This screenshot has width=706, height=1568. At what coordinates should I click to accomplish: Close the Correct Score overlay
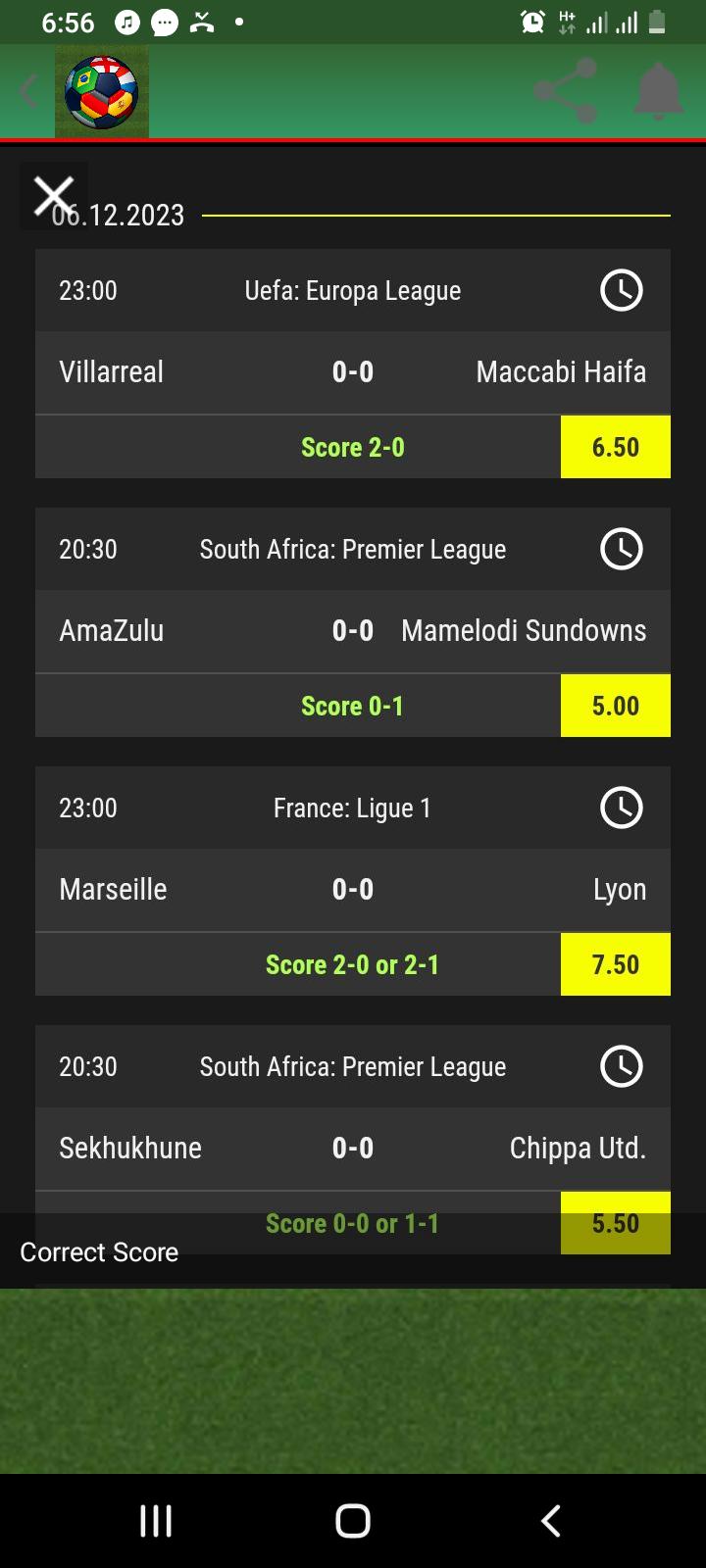pyautogui.click(x=54, y=196)
